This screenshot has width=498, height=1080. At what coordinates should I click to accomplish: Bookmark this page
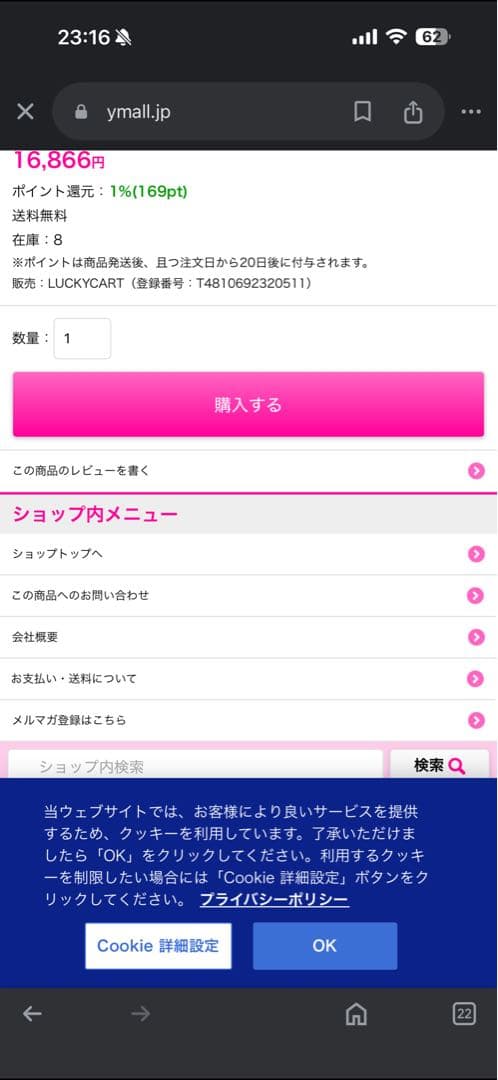tap(362, 112)
